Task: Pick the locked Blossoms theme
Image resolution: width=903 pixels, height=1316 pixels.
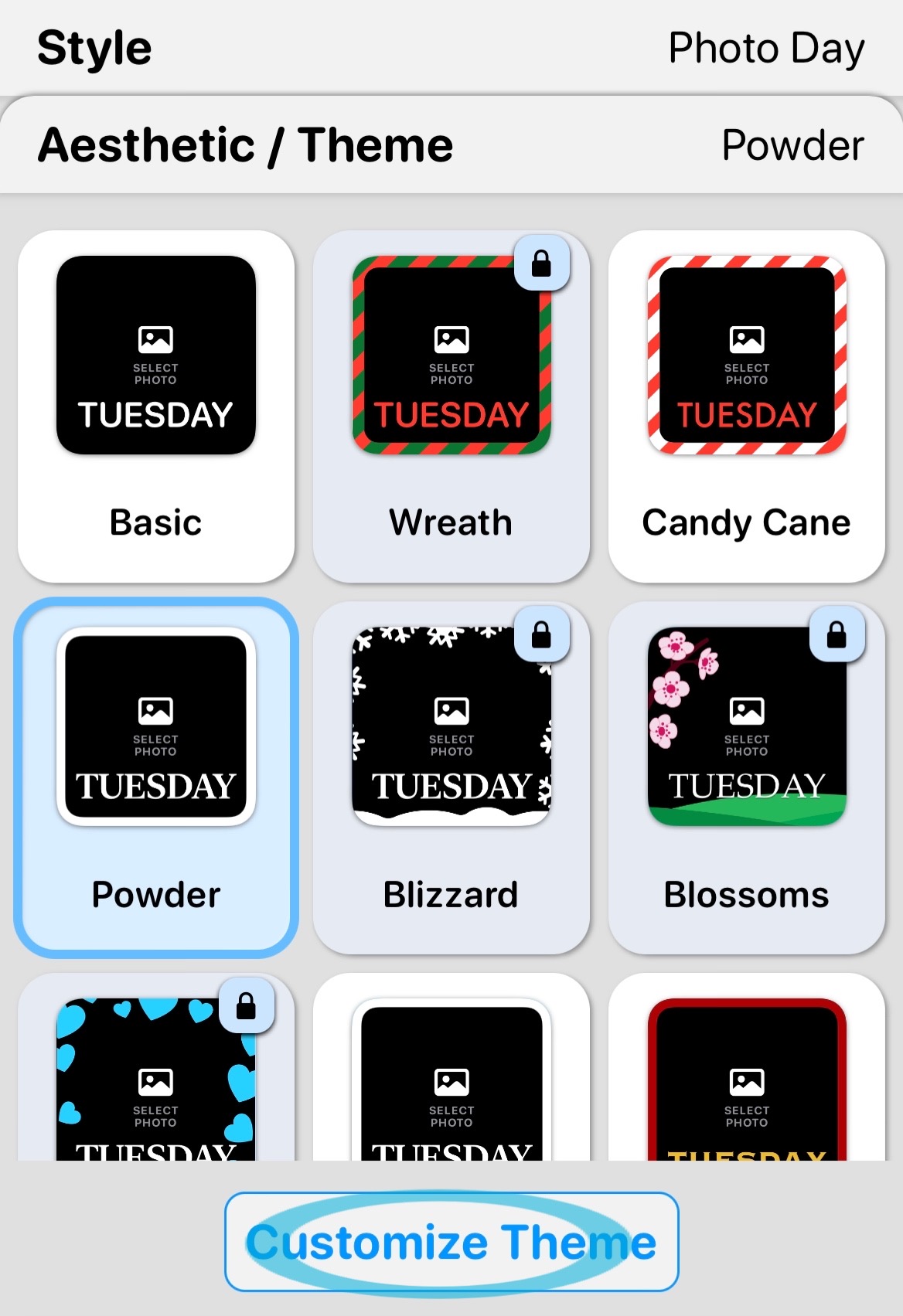Action: [x=746, y=777]
